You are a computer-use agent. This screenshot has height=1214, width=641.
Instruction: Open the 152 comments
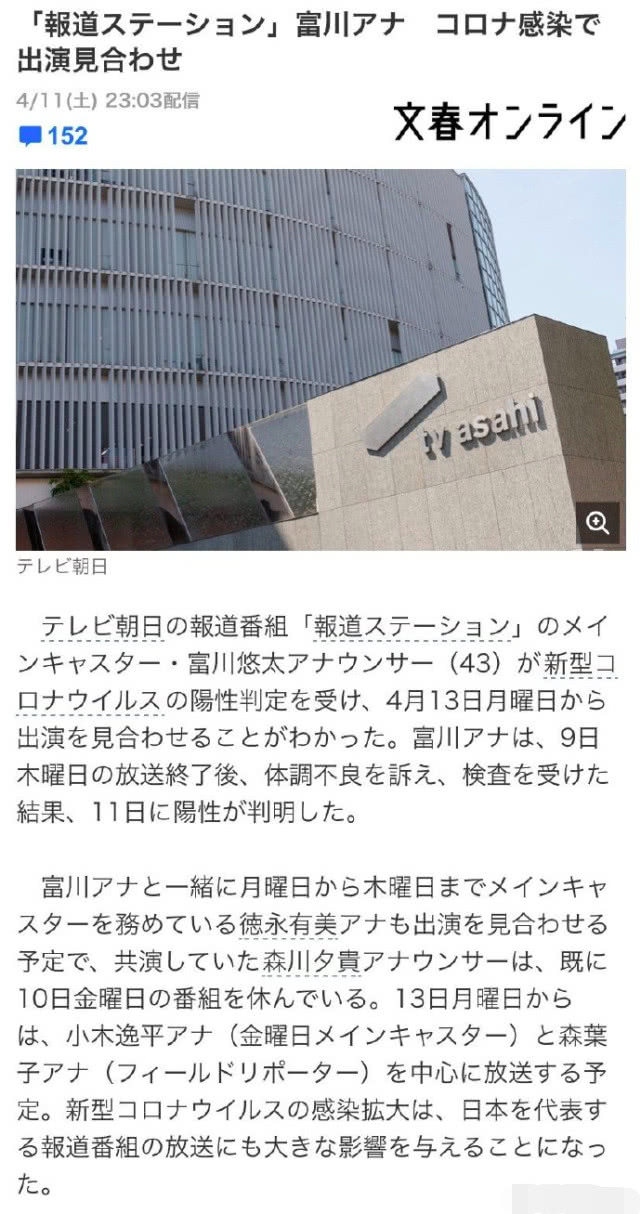point(54,135)
